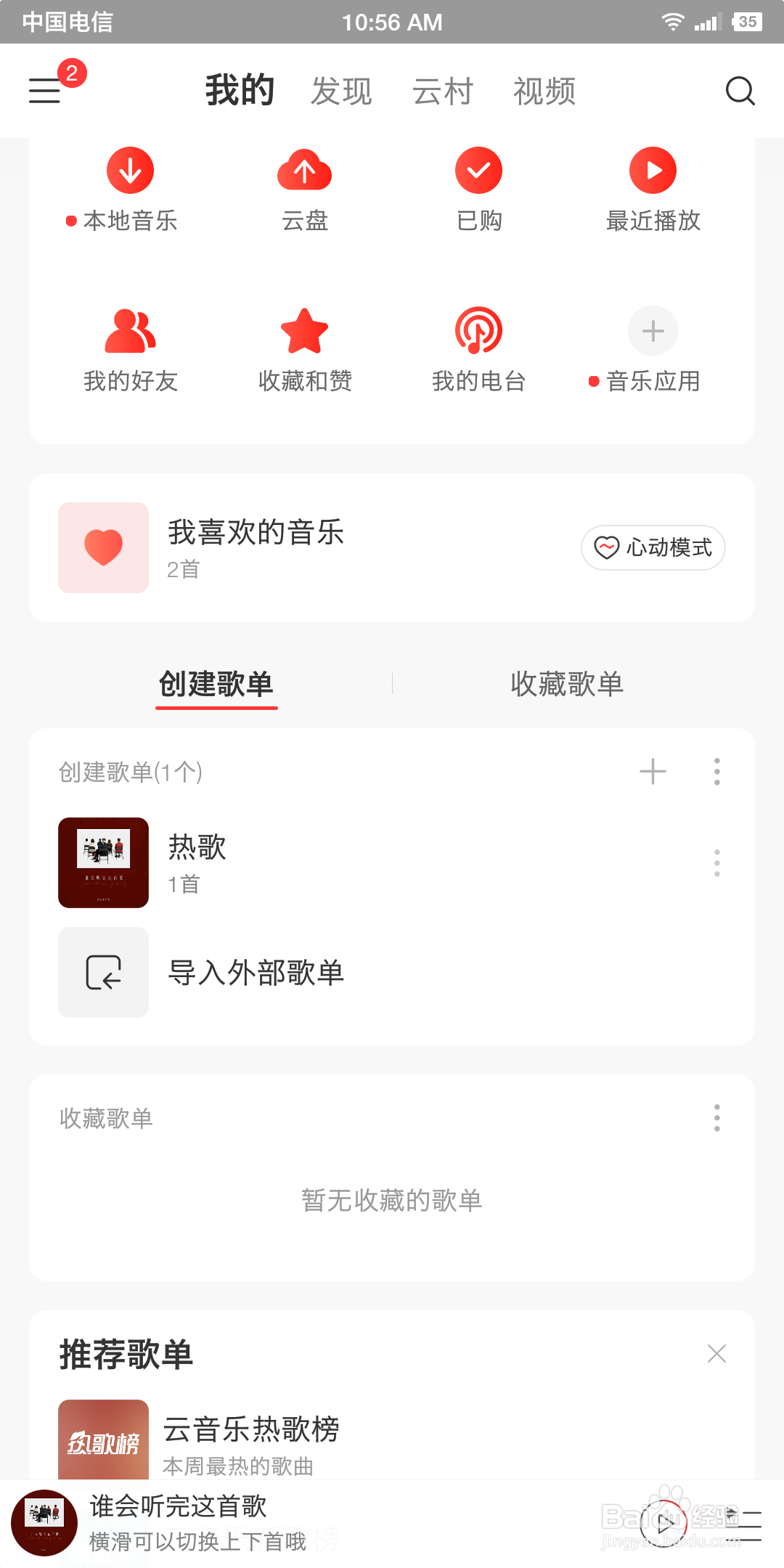Dismiss the 推荐歌单 section
This screenshot has width=784, height=1568.
coord(716,1354)
